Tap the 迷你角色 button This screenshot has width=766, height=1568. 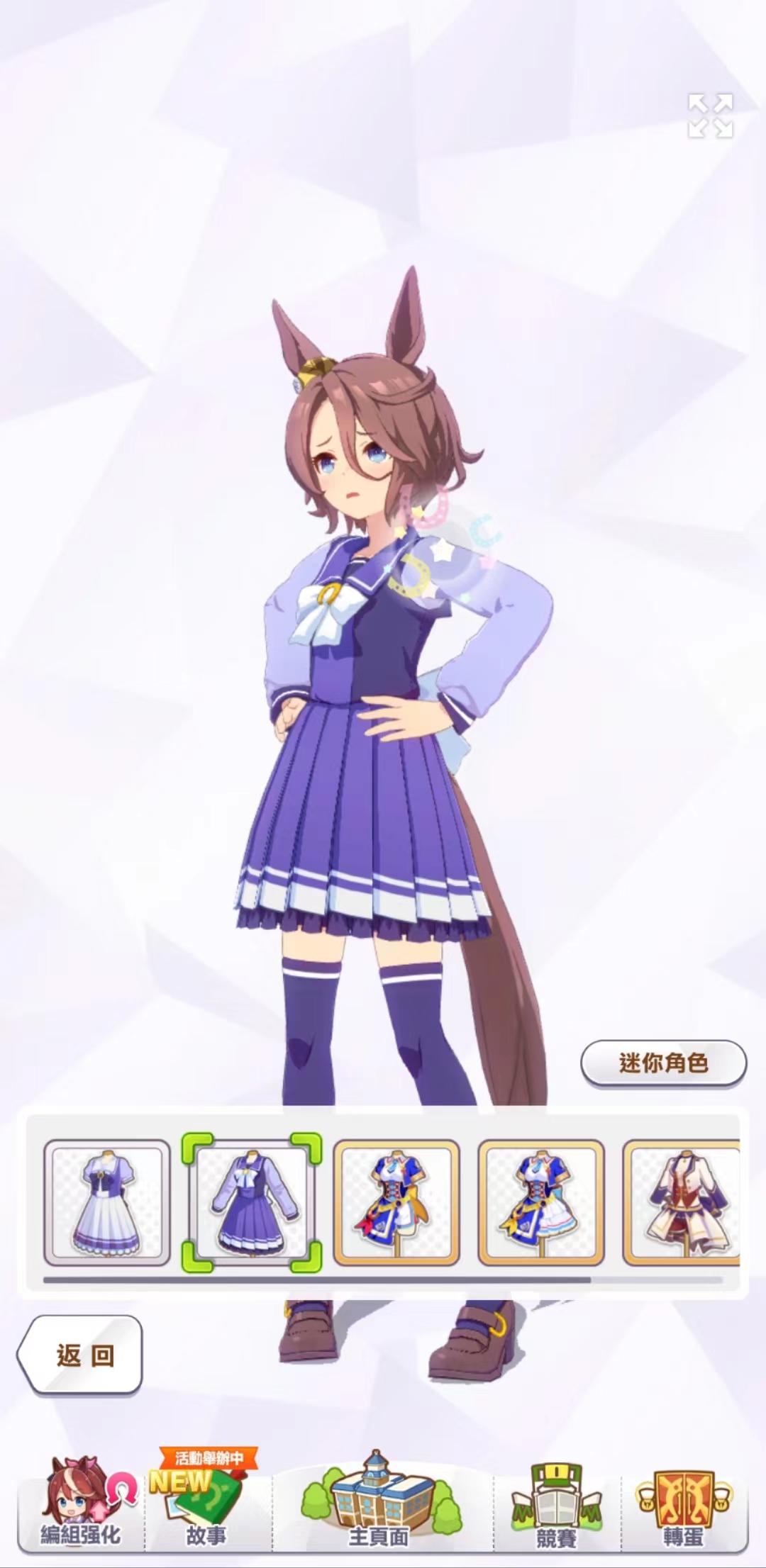663,1063
